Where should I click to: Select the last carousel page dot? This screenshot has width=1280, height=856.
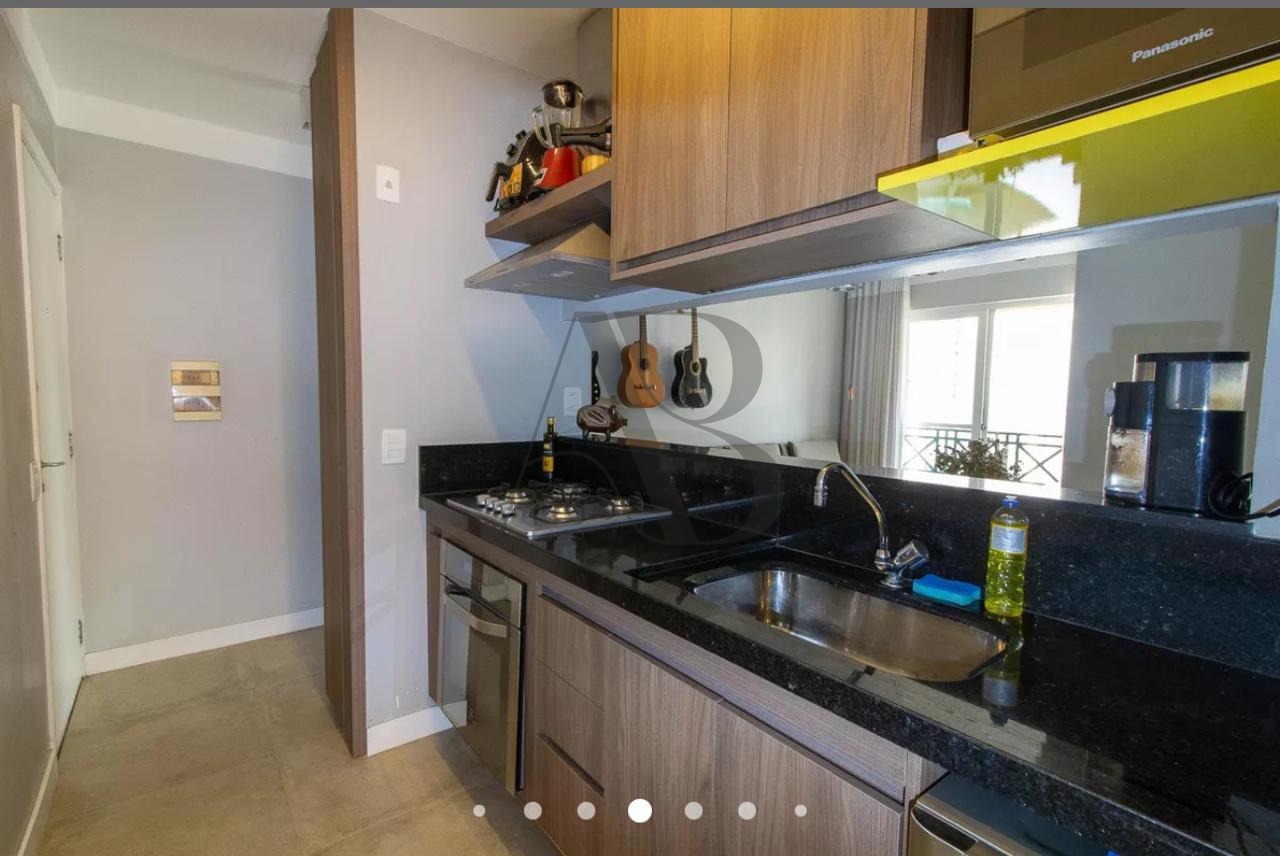click(801, 811)
